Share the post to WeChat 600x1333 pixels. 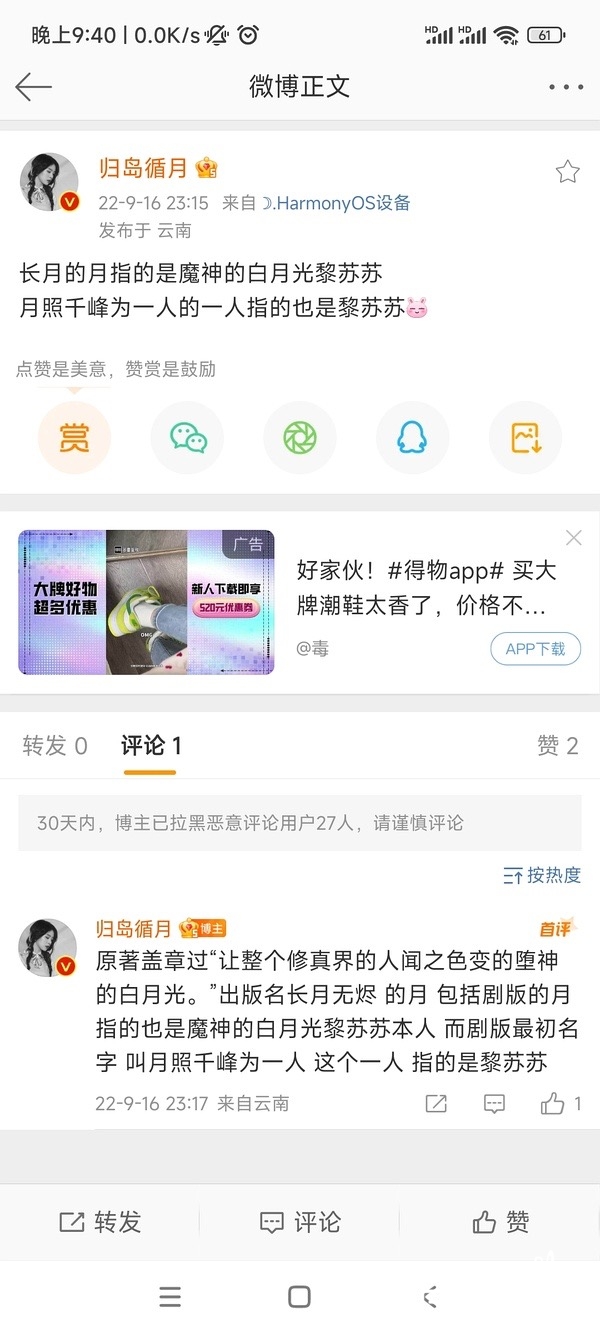(x=187, y=437)
